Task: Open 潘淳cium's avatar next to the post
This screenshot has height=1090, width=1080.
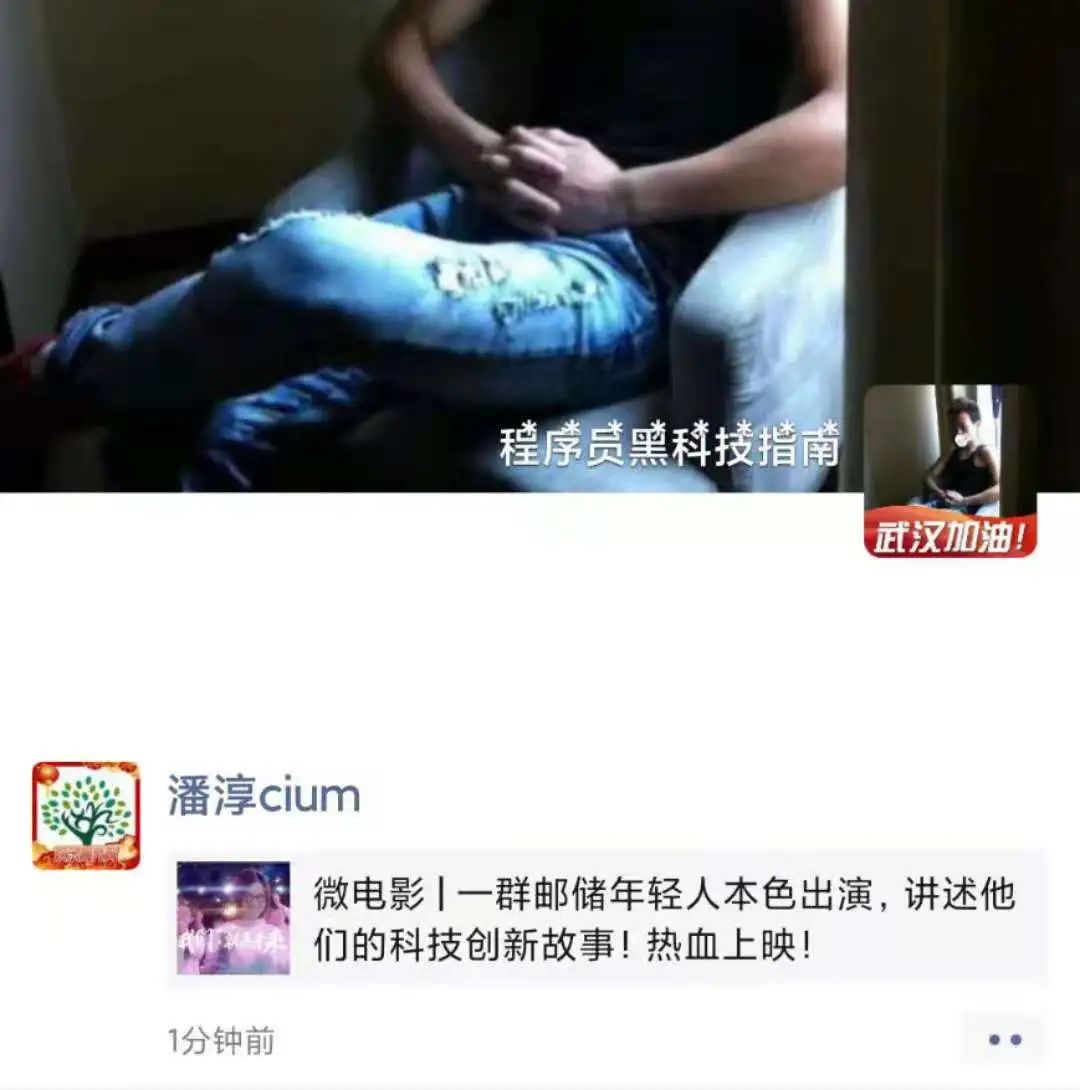Action: [86, 815]
